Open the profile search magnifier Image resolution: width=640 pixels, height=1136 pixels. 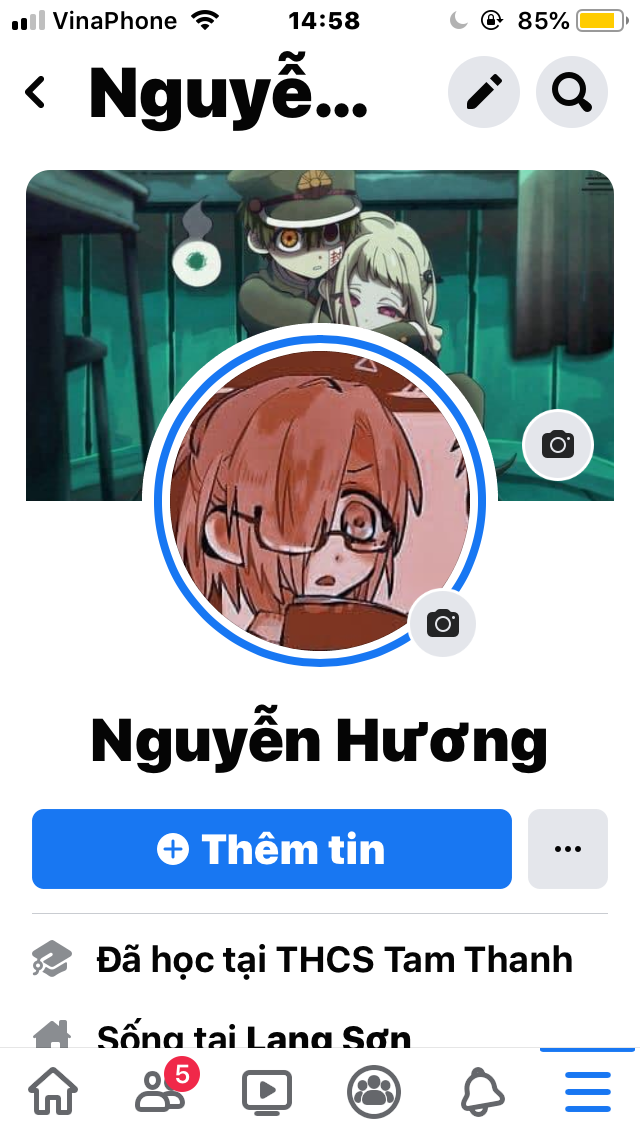click(x=571, y=93)
